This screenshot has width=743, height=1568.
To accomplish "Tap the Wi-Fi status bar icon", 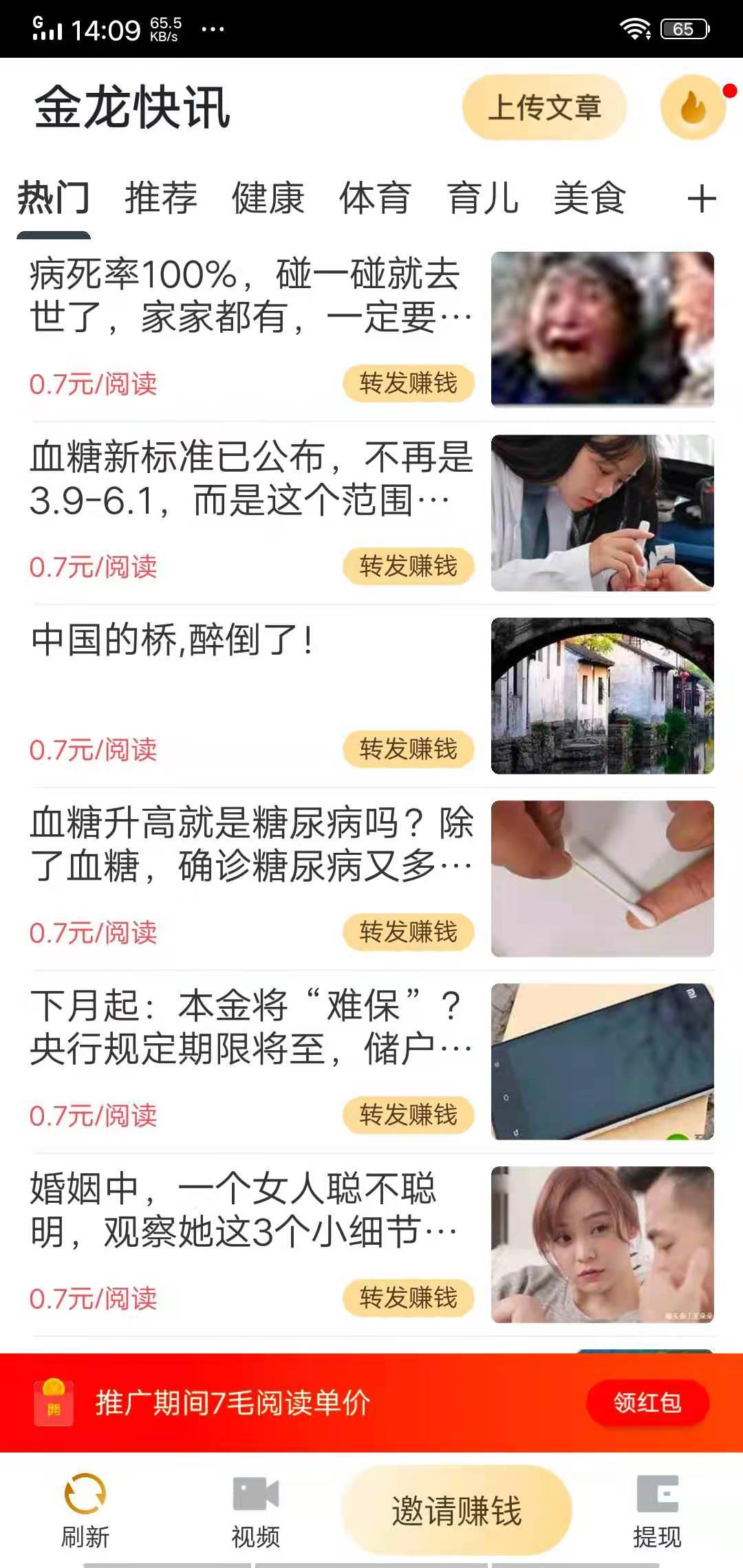I will pos(636,28).
